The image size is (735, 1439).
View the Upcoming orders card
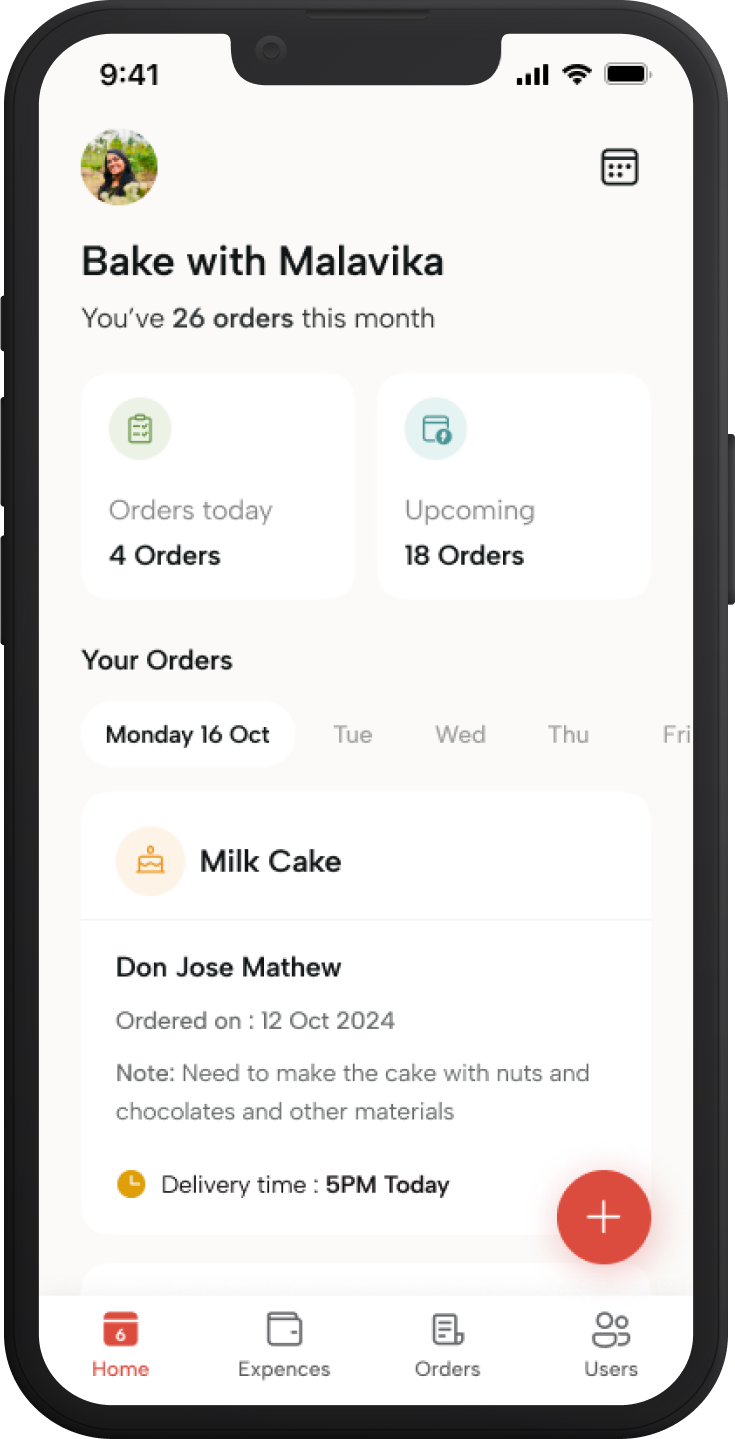tap(513, 486)
